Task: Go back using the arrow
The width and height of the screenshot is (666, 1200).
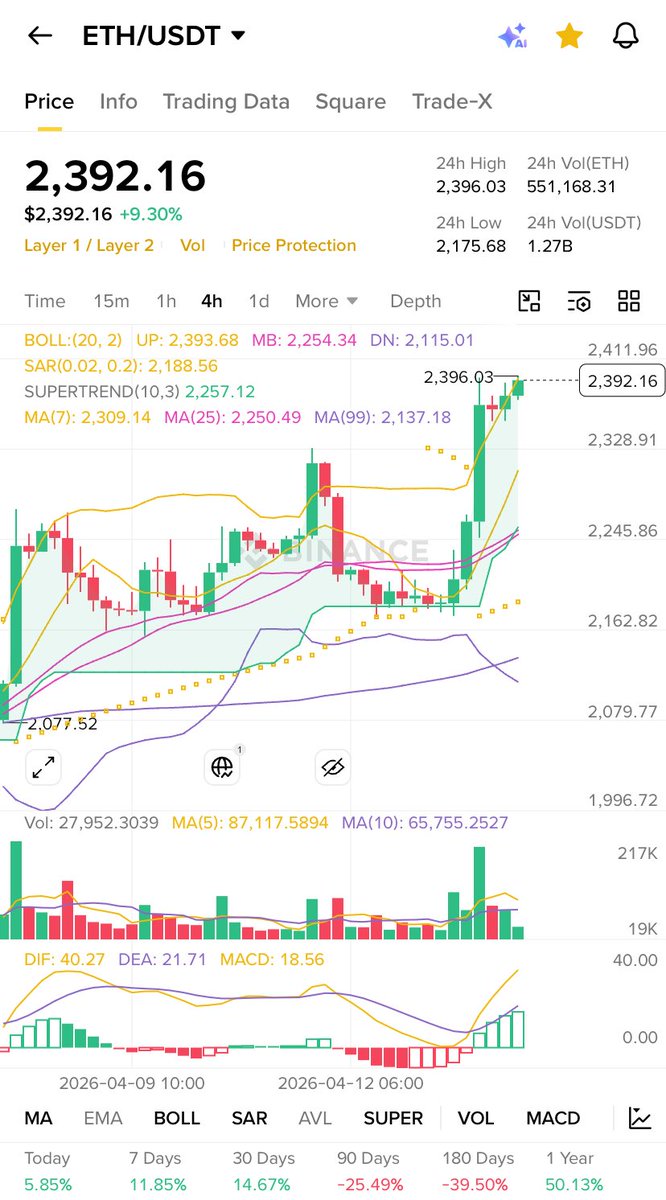Action: click(x=40, y=36)
